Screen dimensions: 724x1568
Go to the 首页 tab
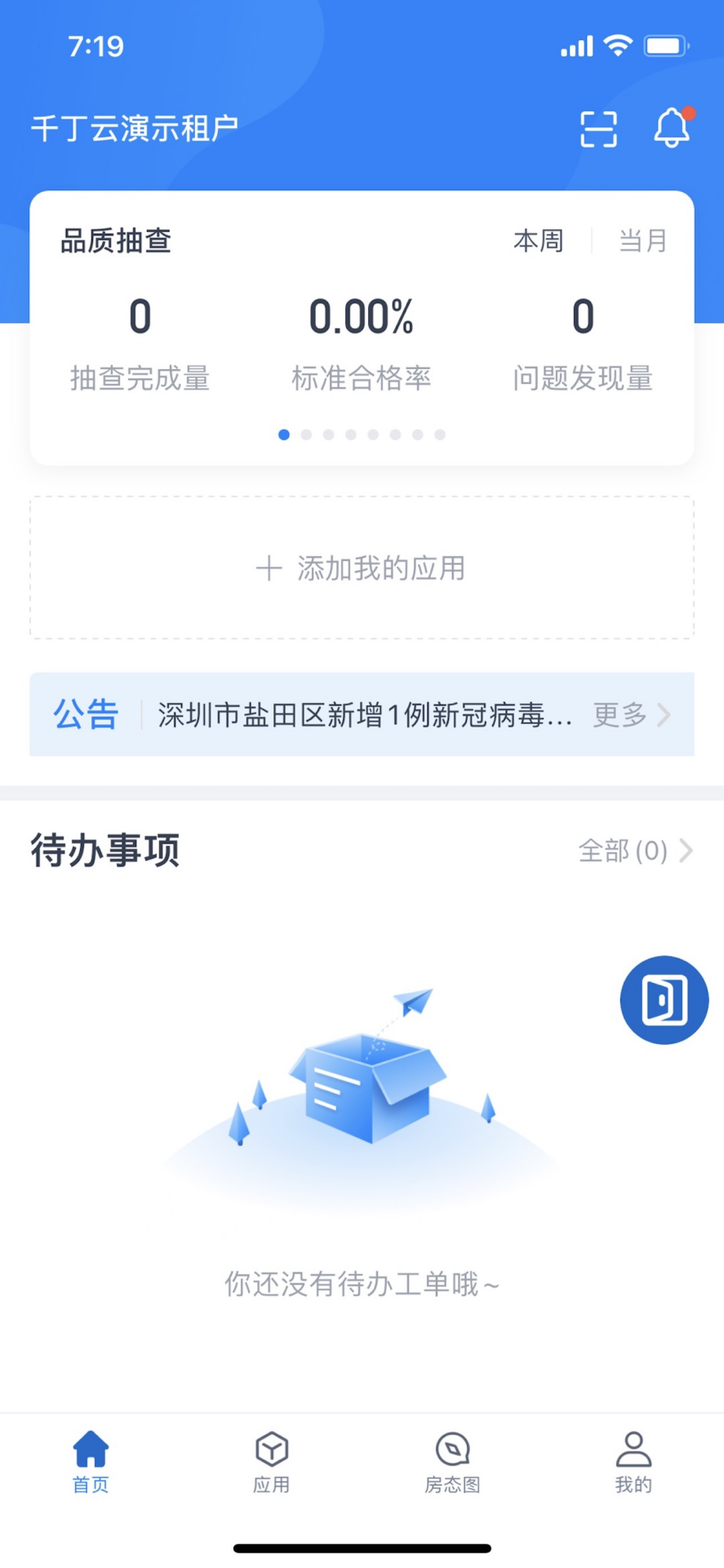91,1461
